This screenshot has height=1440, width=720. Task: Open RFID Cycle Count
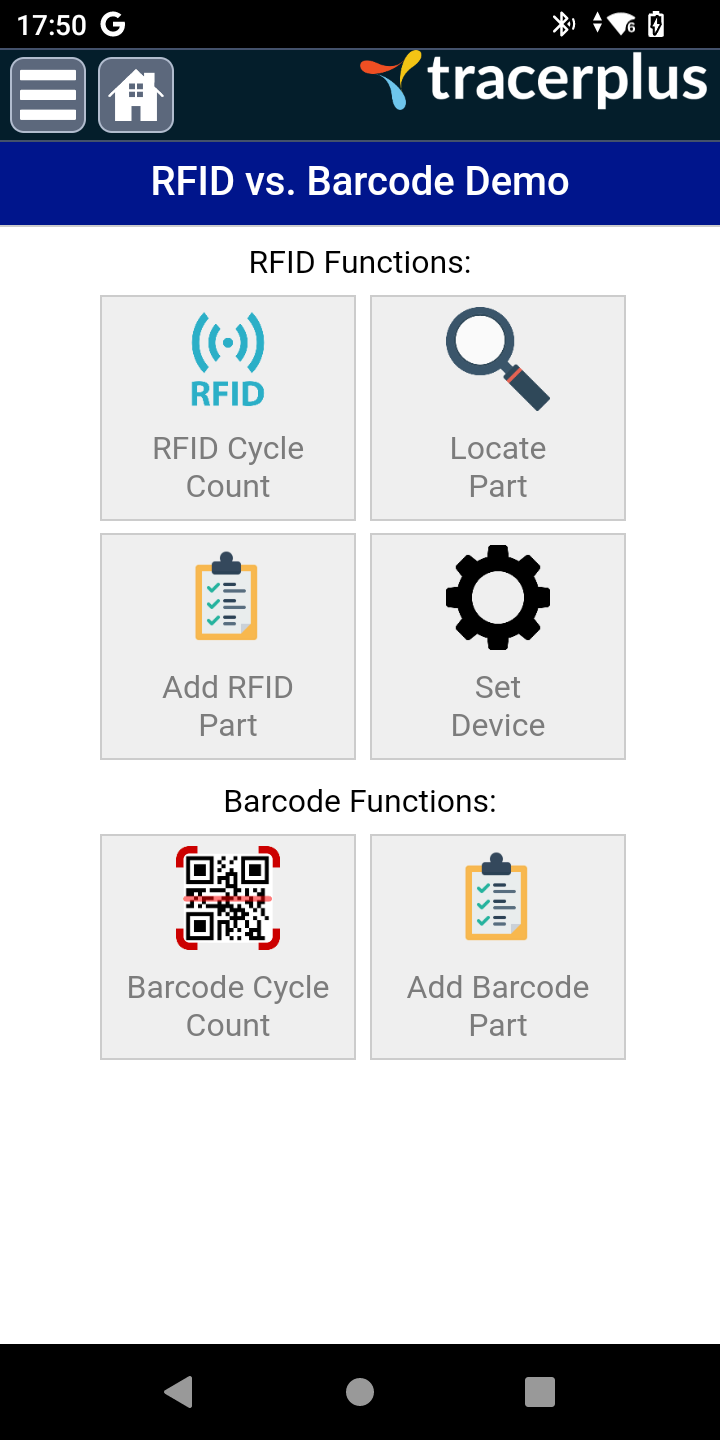(228, 408)
